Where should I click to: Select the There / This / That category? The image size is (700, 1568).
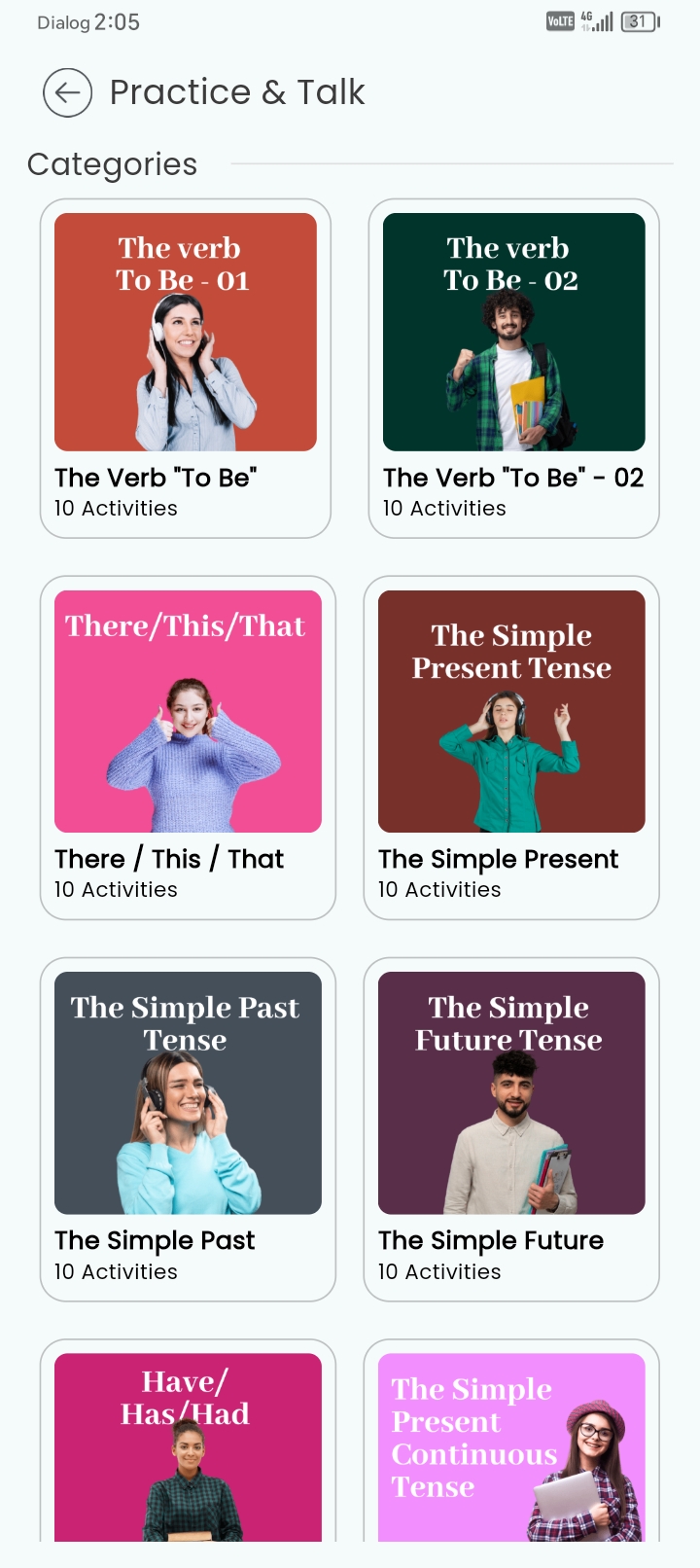coord(188,748)
